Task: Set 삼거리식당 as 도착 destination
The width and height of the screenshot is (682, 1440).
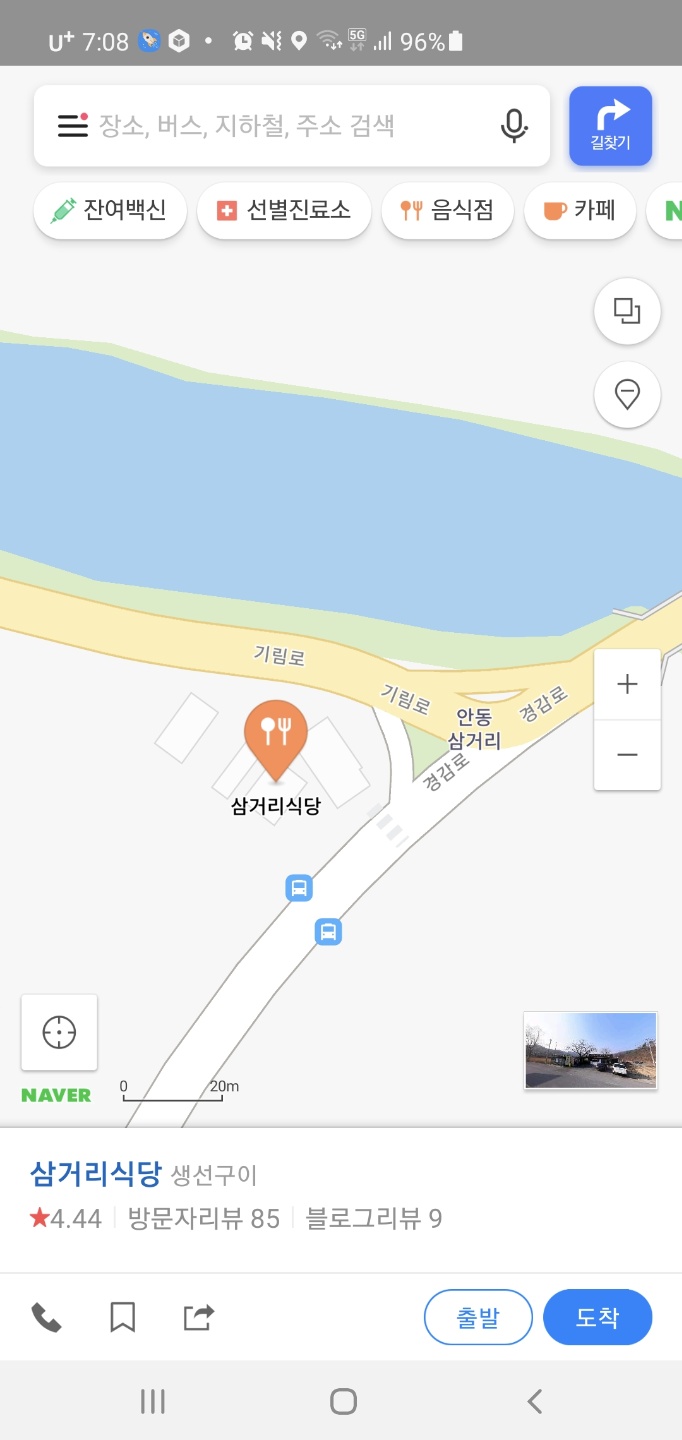Action: [597, 1318]
